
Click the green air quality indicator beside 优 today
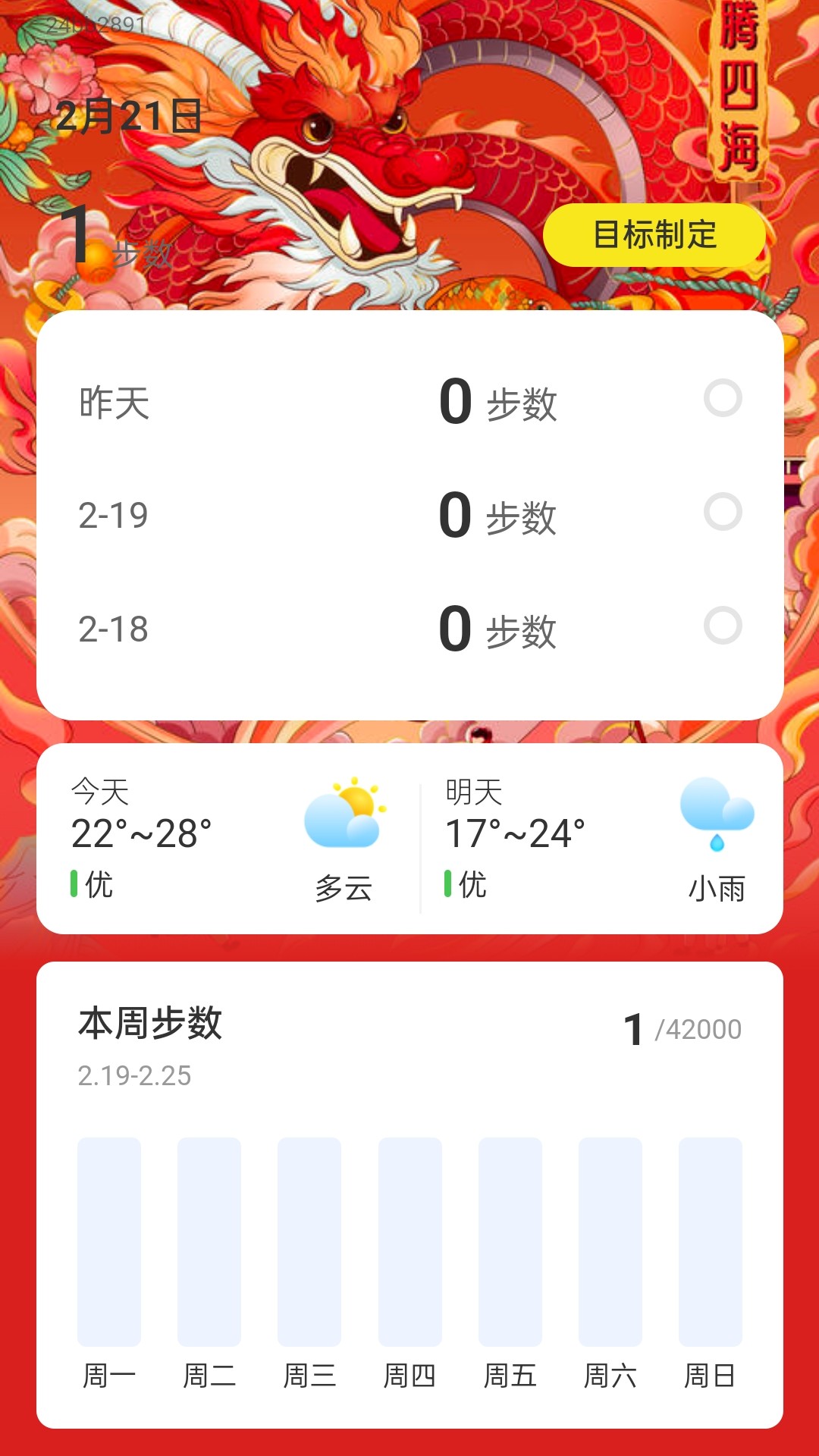[x=75, y=883]
